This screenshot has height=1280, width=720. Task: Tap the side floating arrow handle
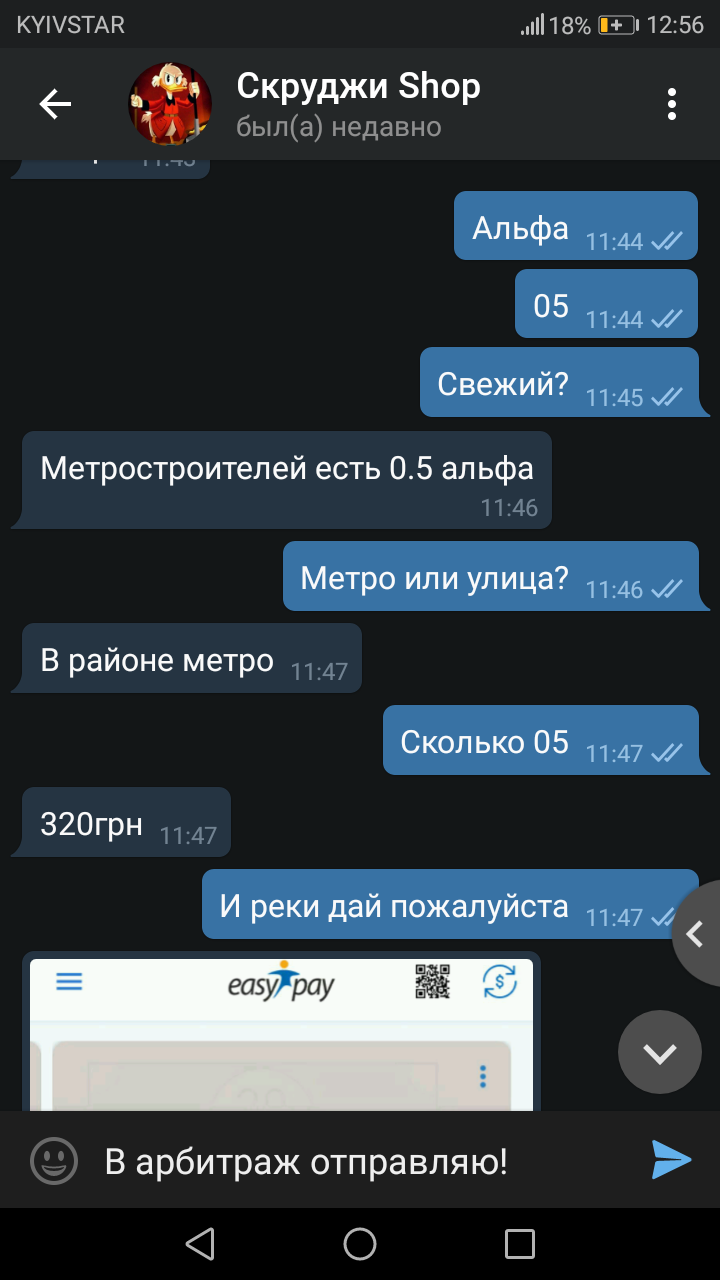697,934
